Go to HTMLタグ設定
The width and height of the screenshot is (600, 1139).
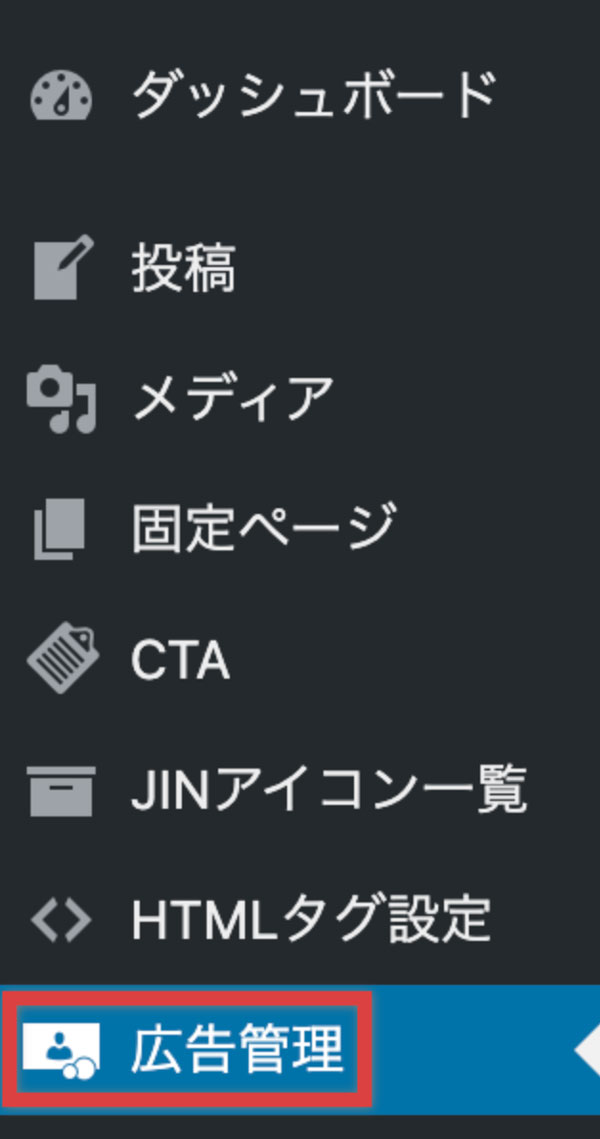pyautogui.click(x=300, y=919)
